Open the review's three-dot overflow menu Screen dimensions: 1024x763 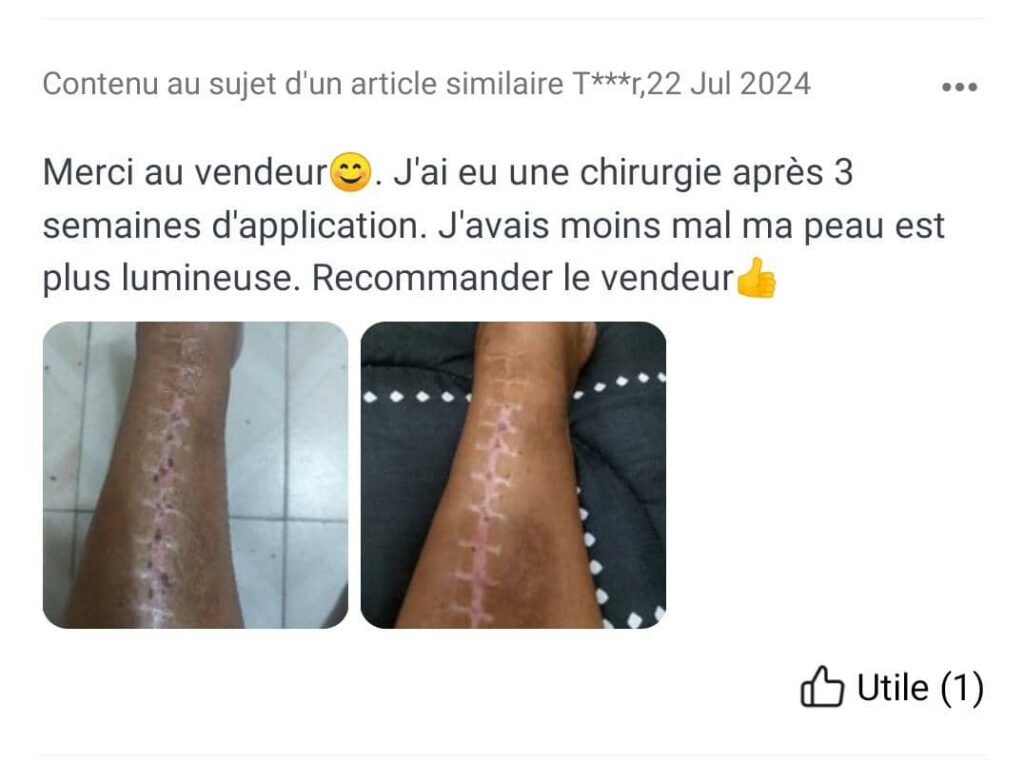click(959, 87)
